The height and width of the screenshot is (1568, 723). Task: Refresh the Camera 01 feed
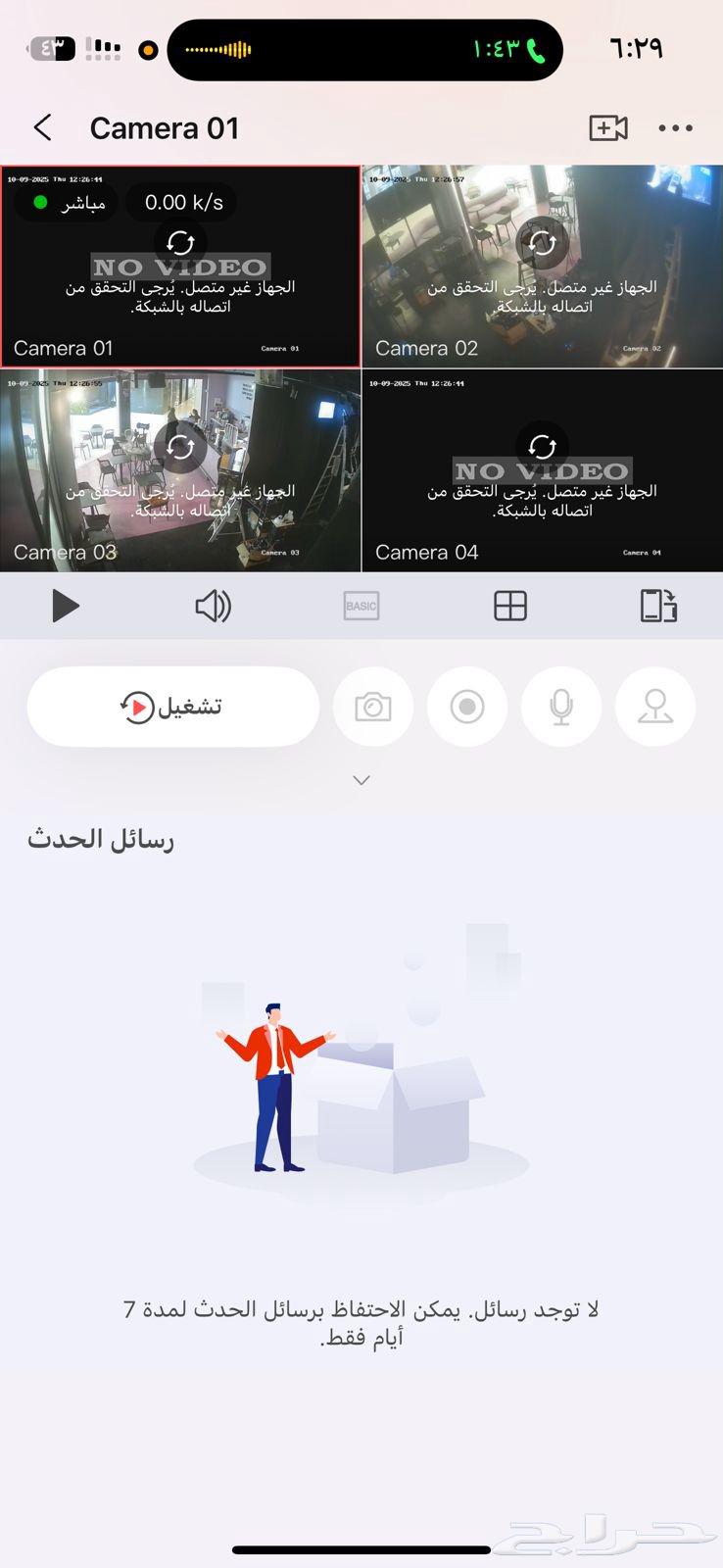[180, 242]
